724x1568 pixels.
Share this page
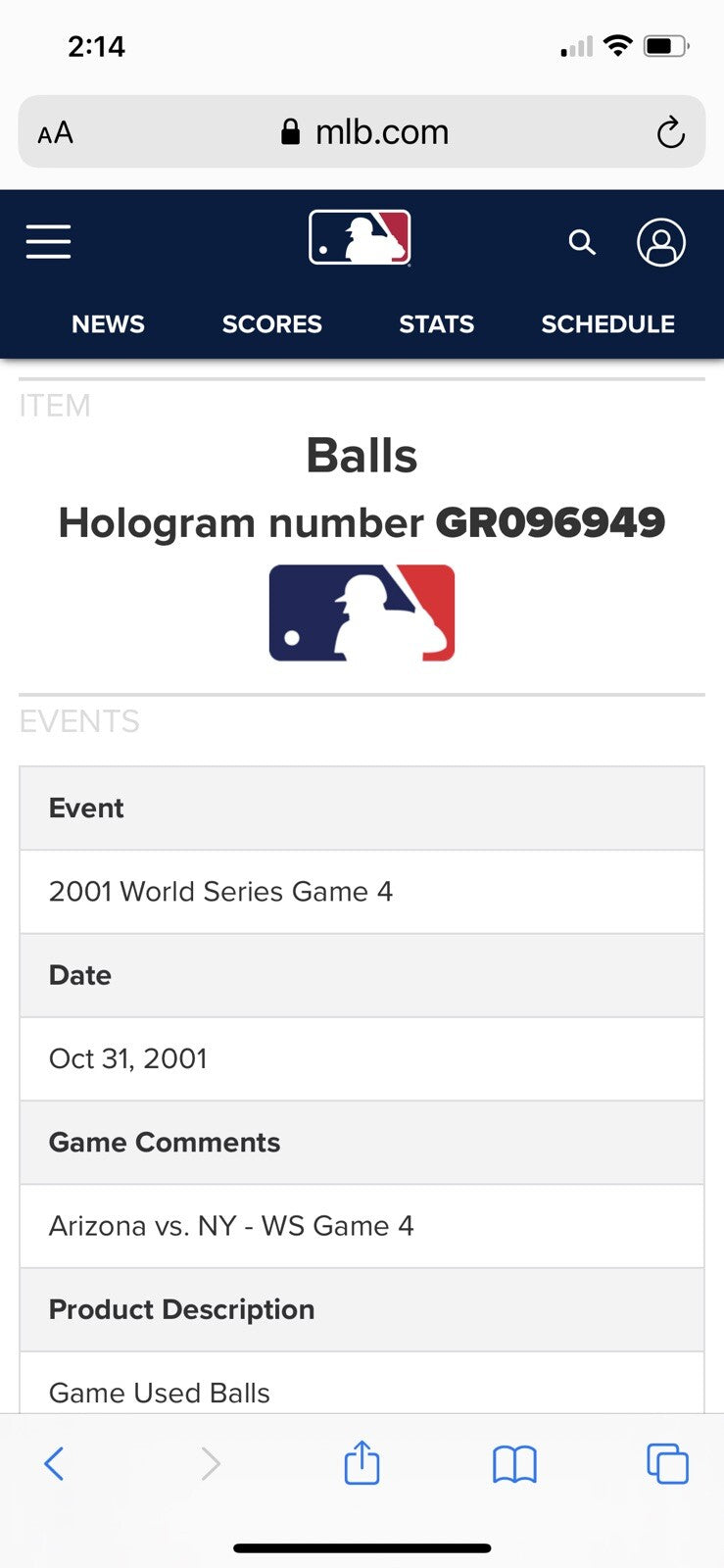[362, 1463]
